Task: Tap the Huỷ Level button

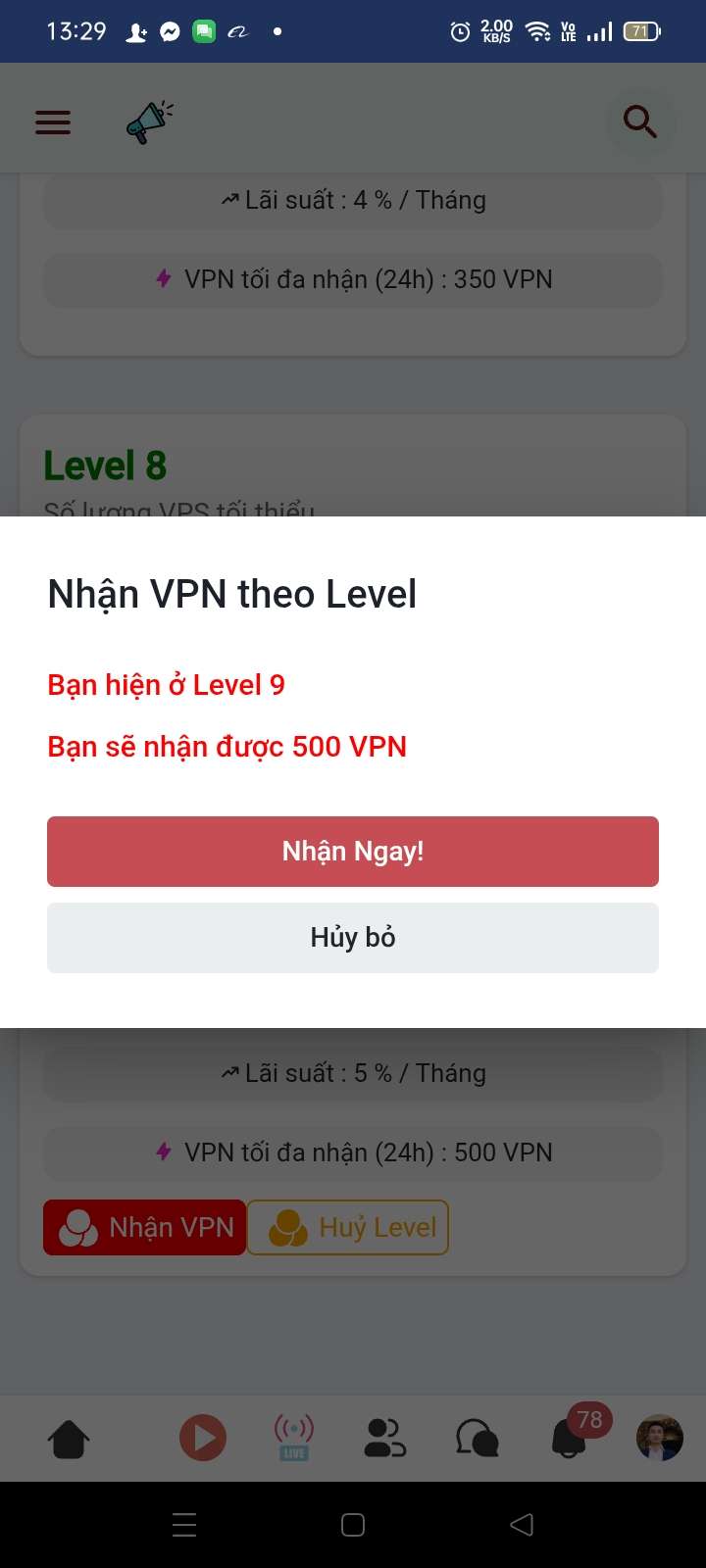Action: pyautogui.click(x=348, y=1227)
